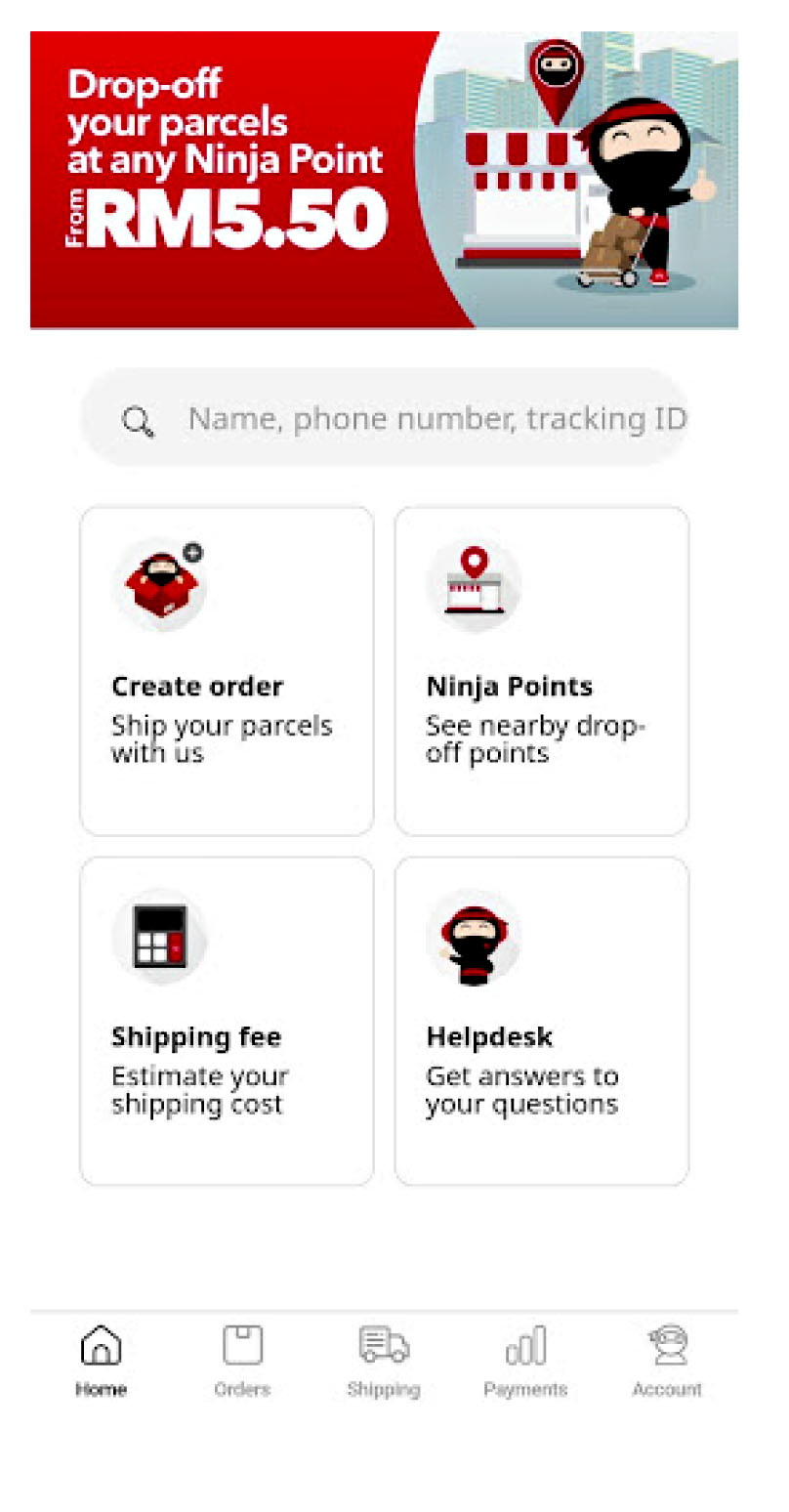Open the Account tab
Image resolution: width=789 pixels, height=1512 pixels.
[667, 1361]
